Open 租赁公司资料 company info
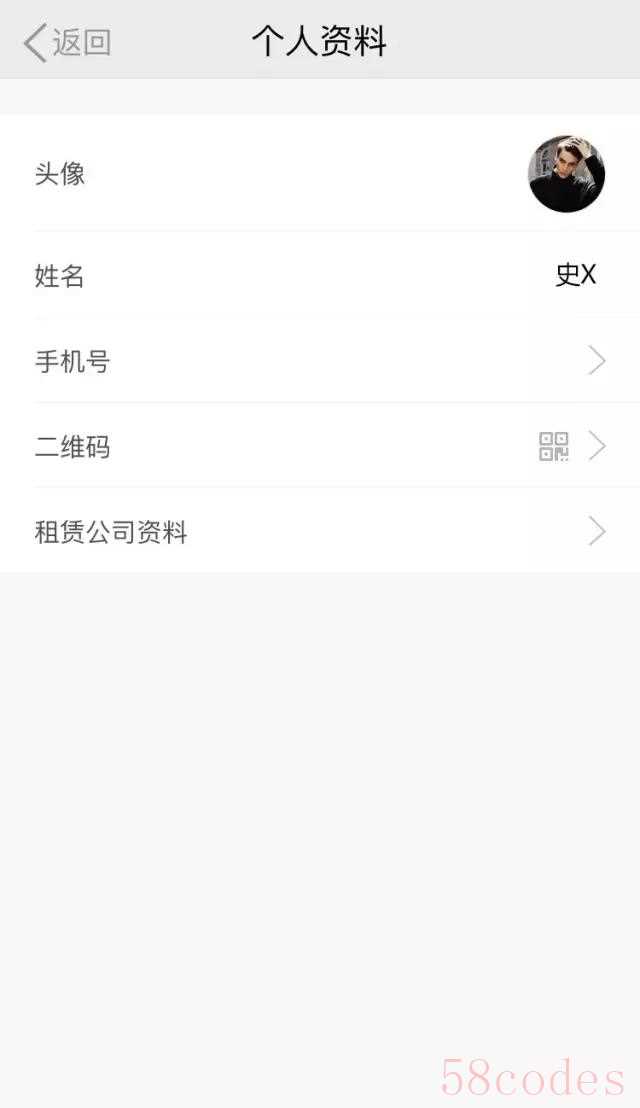 click(x=320, y=531)
